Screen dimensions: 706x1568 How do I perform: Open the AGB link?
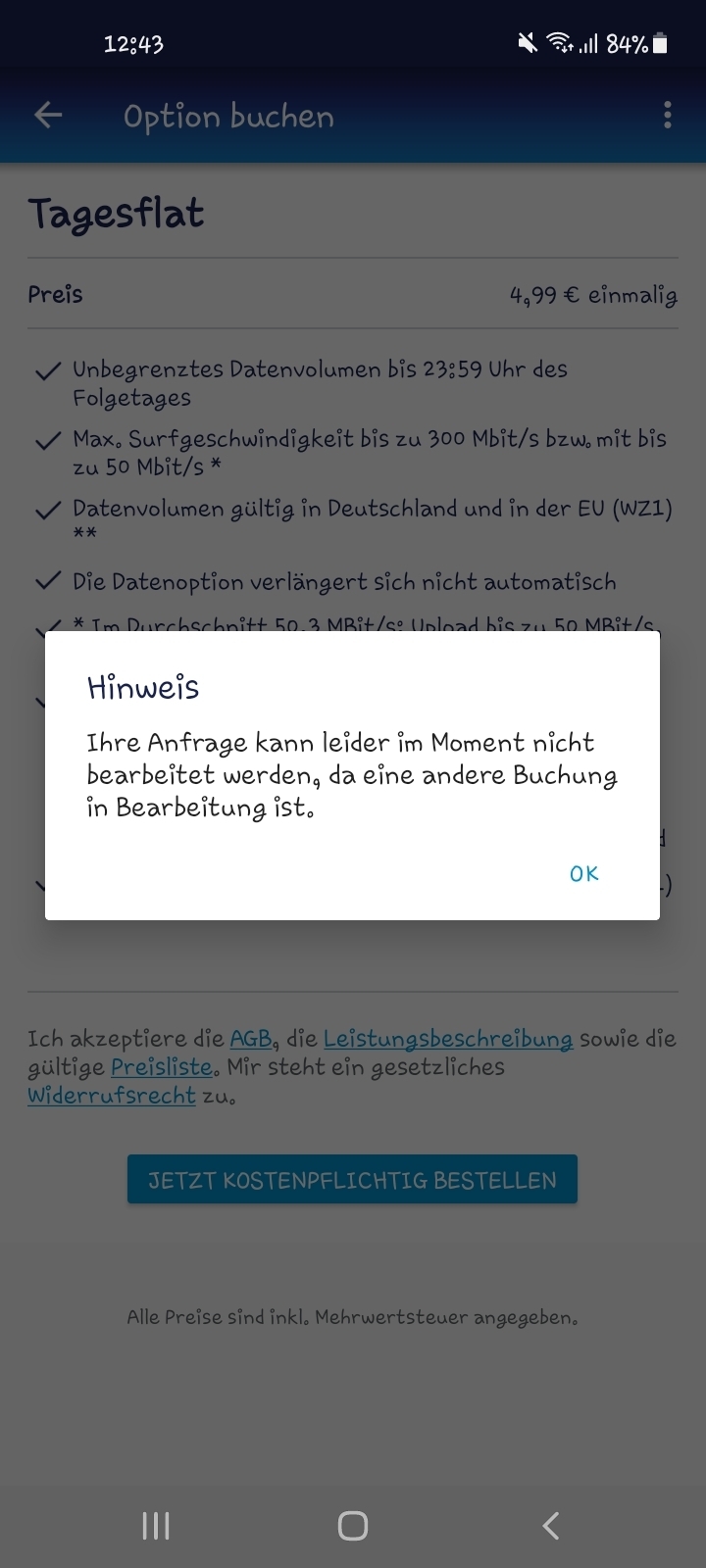(251, 1039)
